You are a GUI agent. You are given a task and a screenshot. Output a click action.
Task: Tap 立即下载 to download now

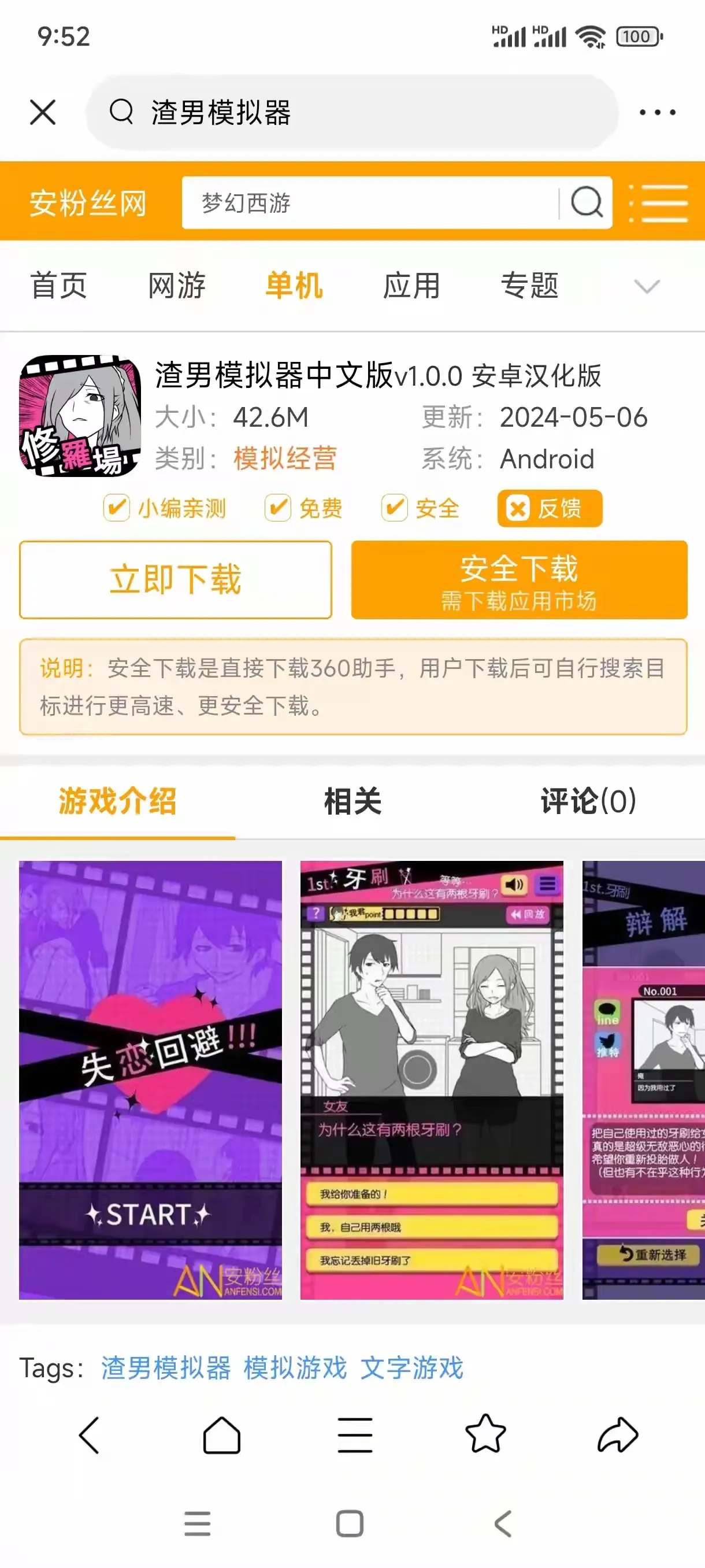click(176, 579)
